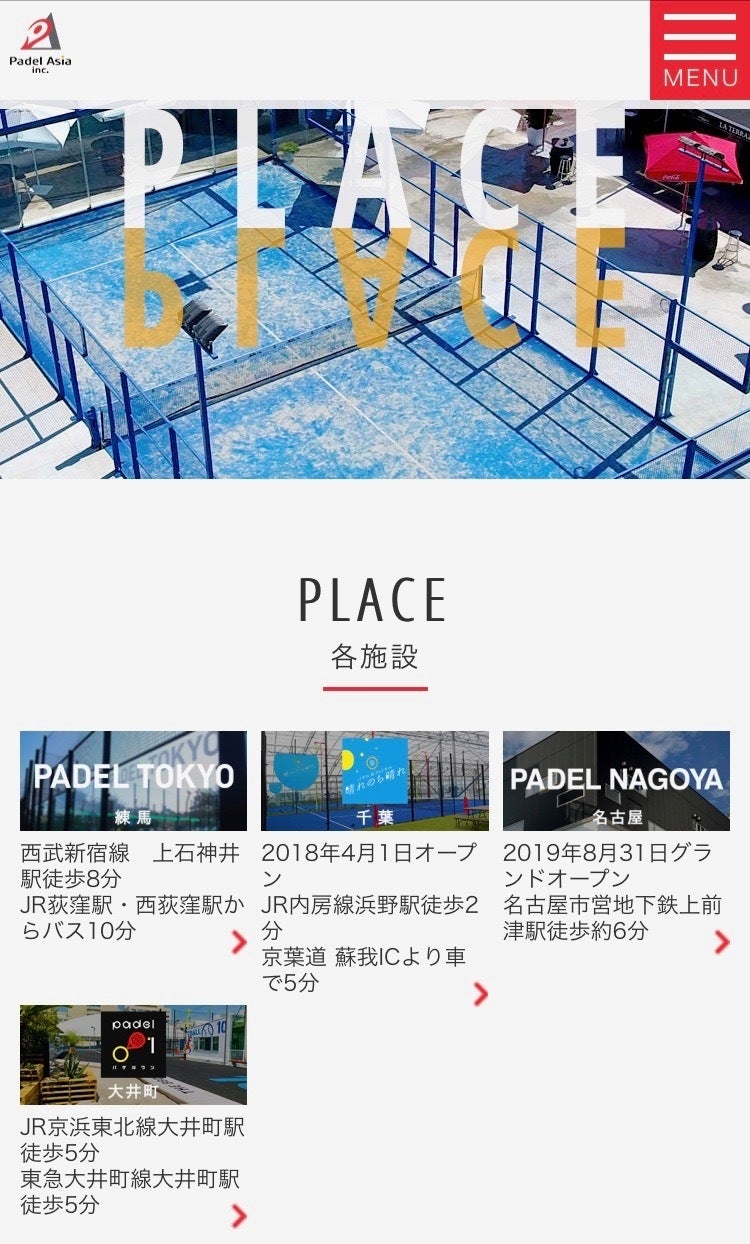Open the padel 1 Oimachi facility card
Image resolution: width=750 pixels, height=1244 pixels.
tap(133, 1055)
